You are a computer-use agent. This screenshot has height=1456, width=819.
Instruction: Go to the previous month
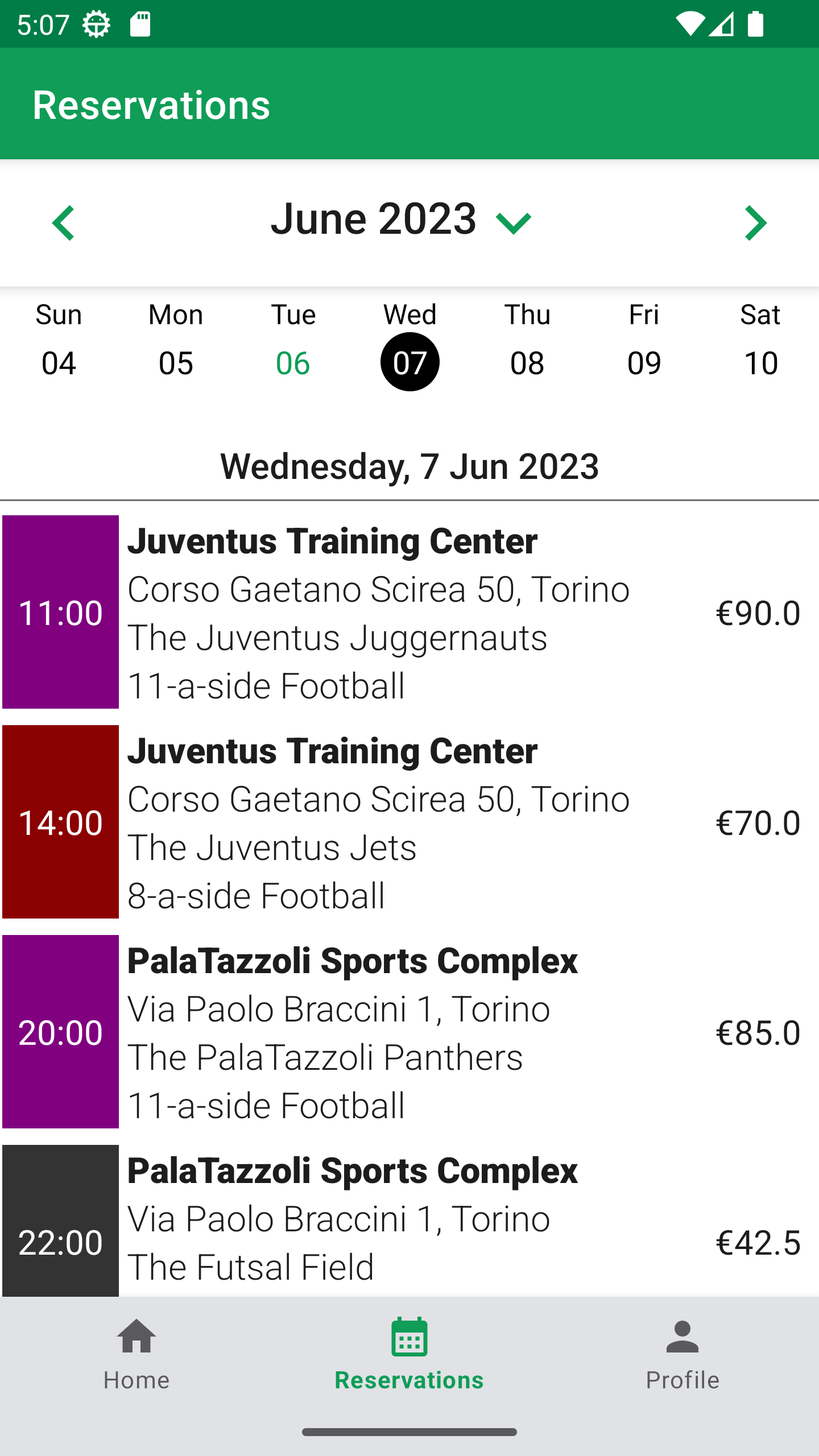[63, 223]
